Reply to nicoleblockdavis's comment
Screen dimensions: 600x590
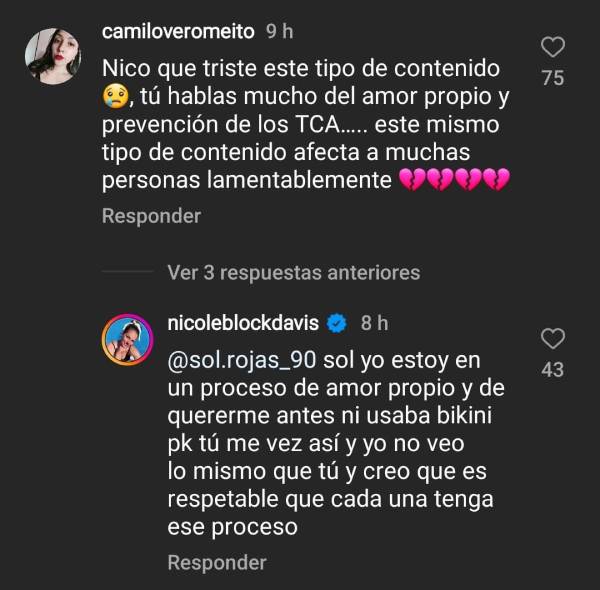click(x=217, y=563)
